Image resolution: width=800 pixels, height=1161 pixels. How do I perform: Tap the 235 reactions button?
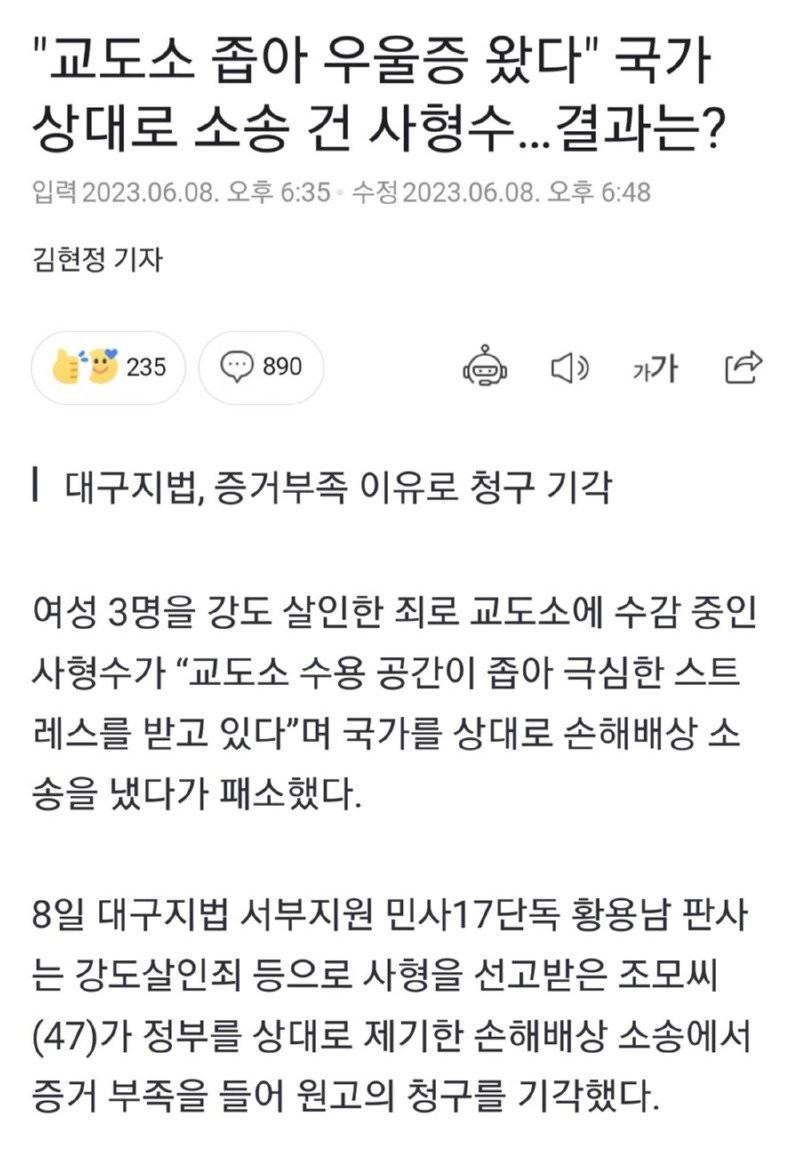click(109, 367)
